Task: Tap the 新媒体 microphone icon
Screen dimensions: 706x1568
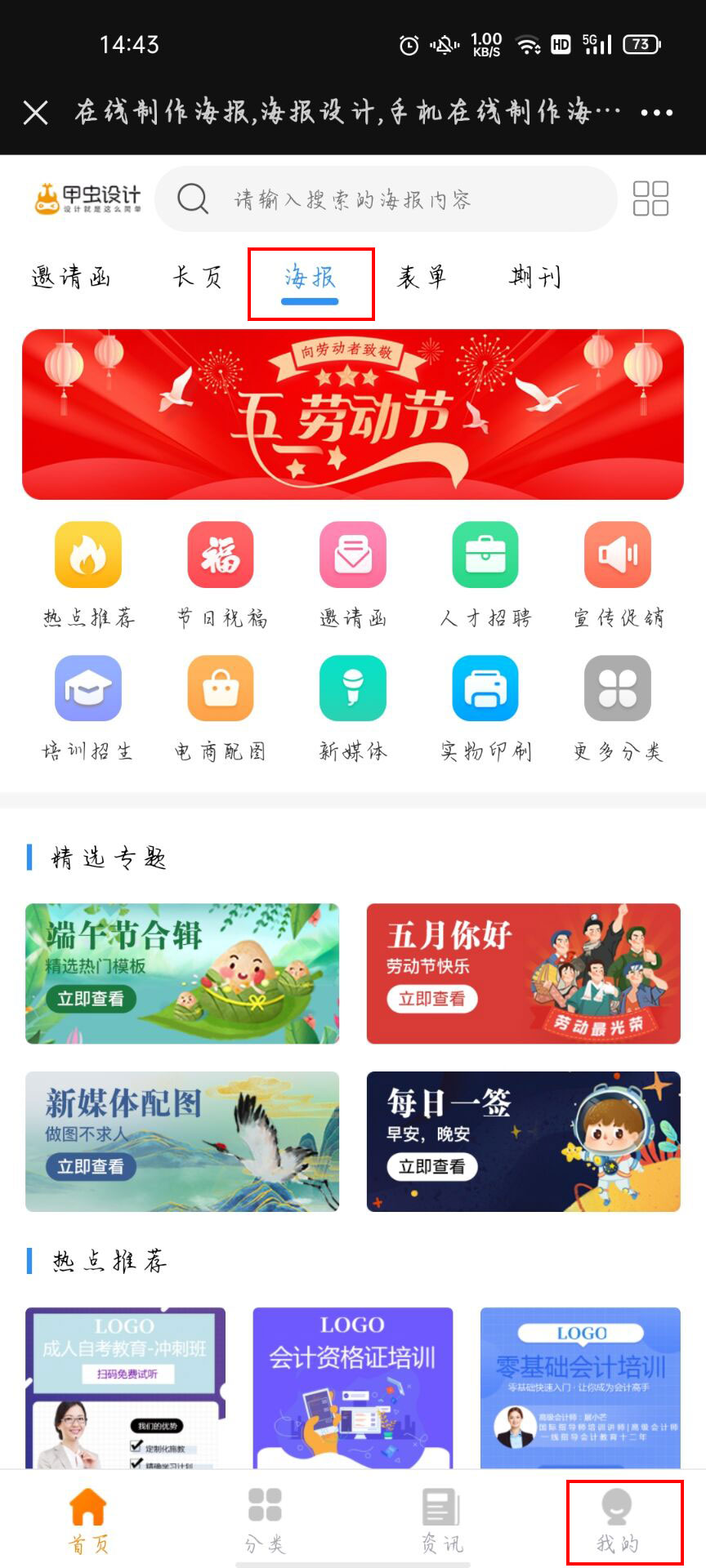Action: point(352,688)
